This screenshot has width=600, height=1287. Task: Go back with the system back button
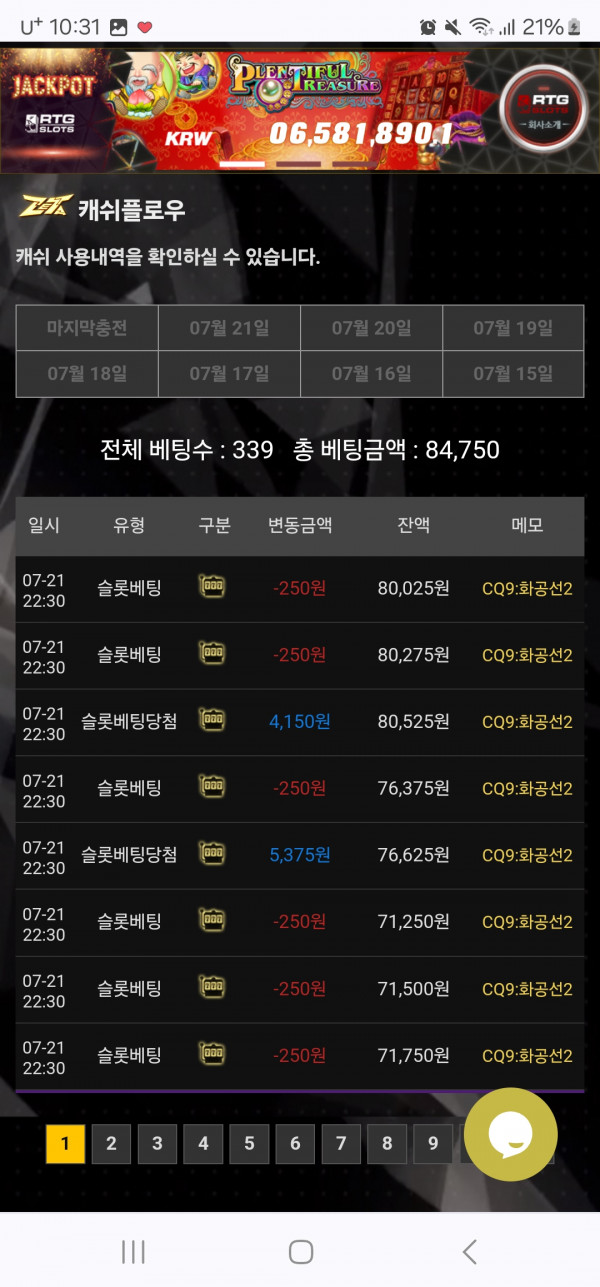pyautogui.click(x=469, y=1251)
